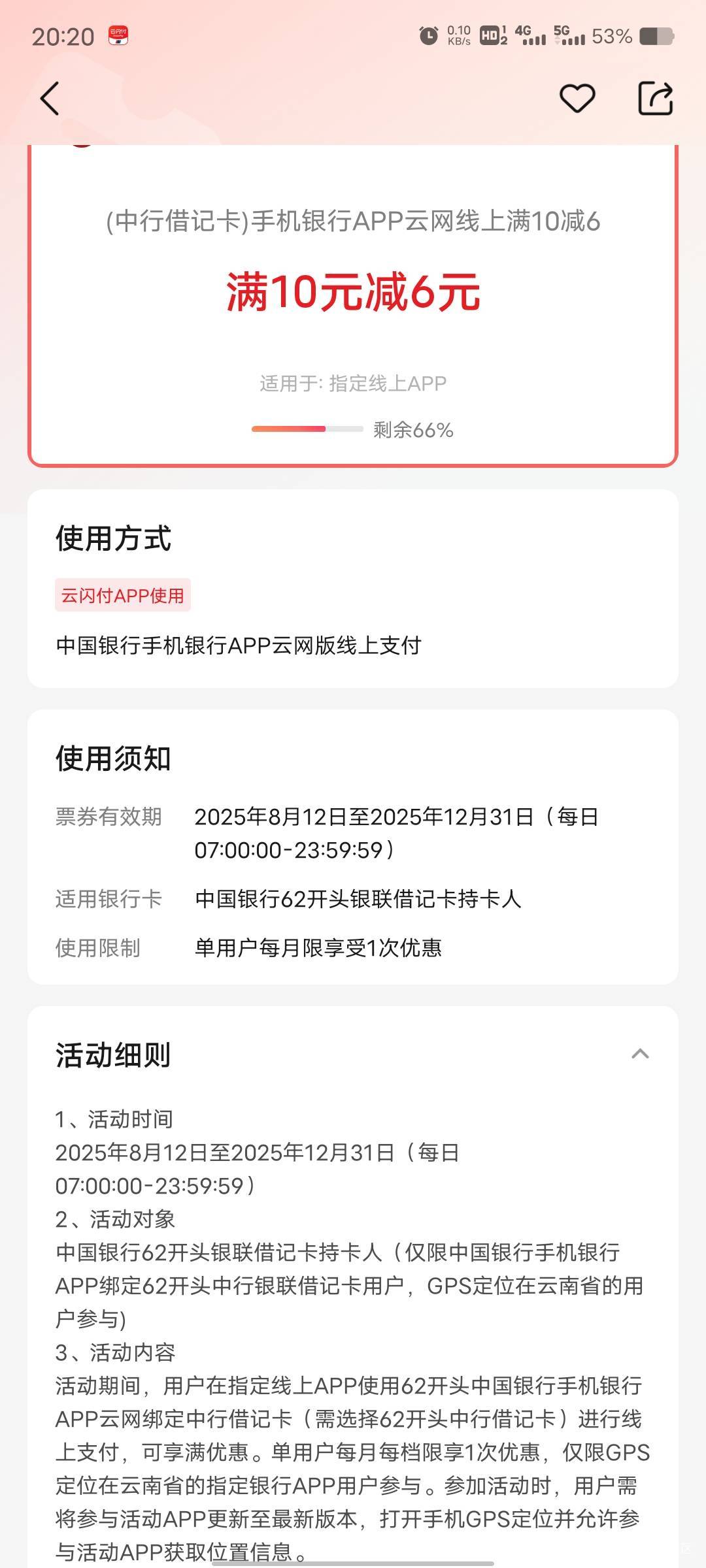This screenshot has height=1568, width=706.
Task: Collapse the 活动细则 section
Action: pyautogui.click(x=640, y=1054)
